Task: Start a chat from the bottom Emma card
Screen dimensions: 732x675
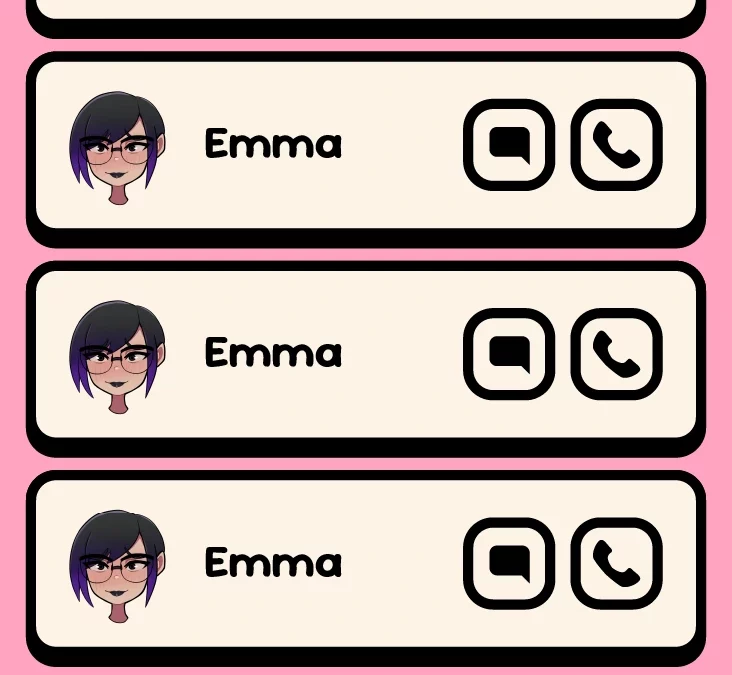Action: coord(509,563)
